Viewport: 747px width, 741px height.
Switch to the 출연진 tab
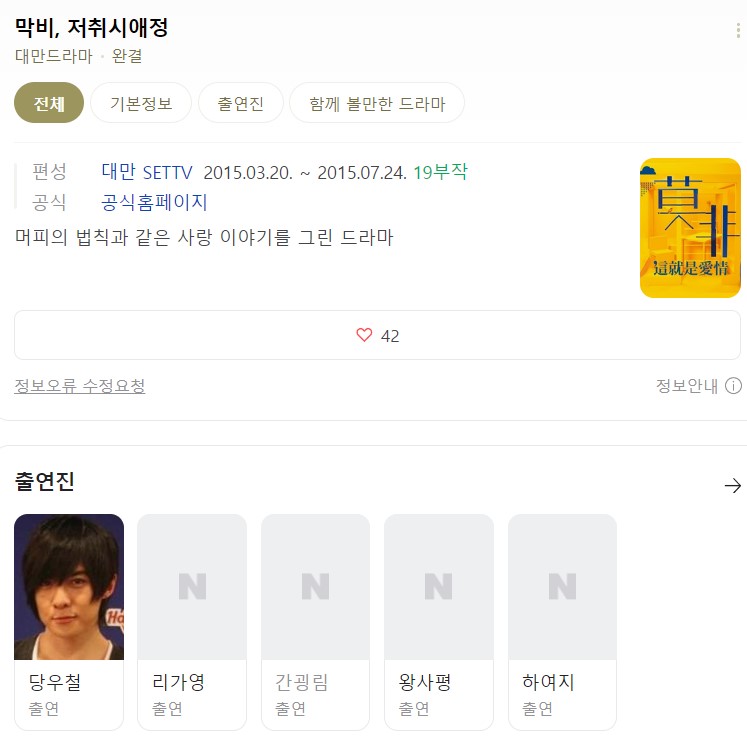pyautogui.click(x=240, y=103)
